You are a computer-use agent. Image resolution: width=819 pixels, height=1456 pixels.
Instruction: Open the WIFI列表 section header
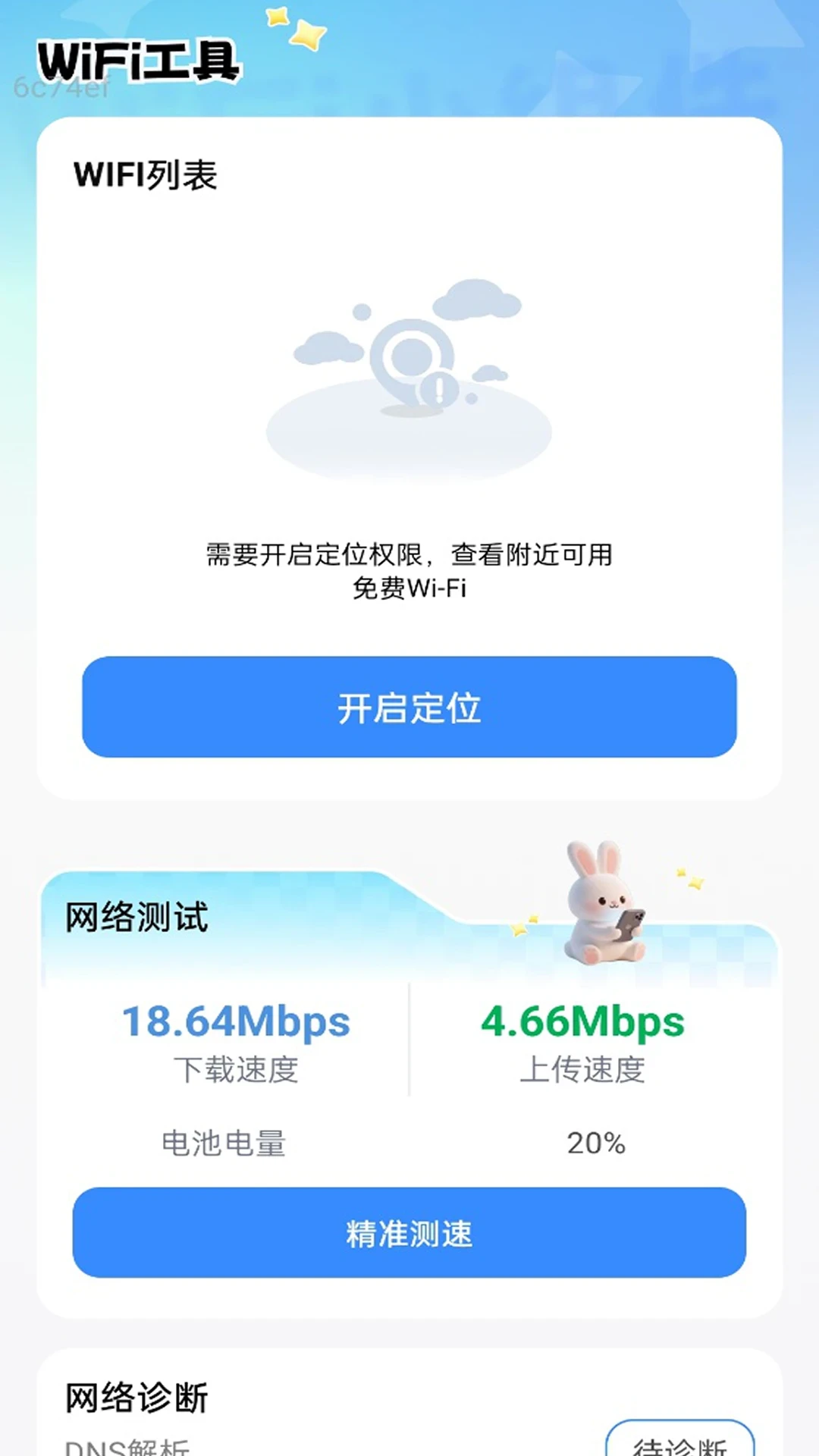(x=144, y=173)
